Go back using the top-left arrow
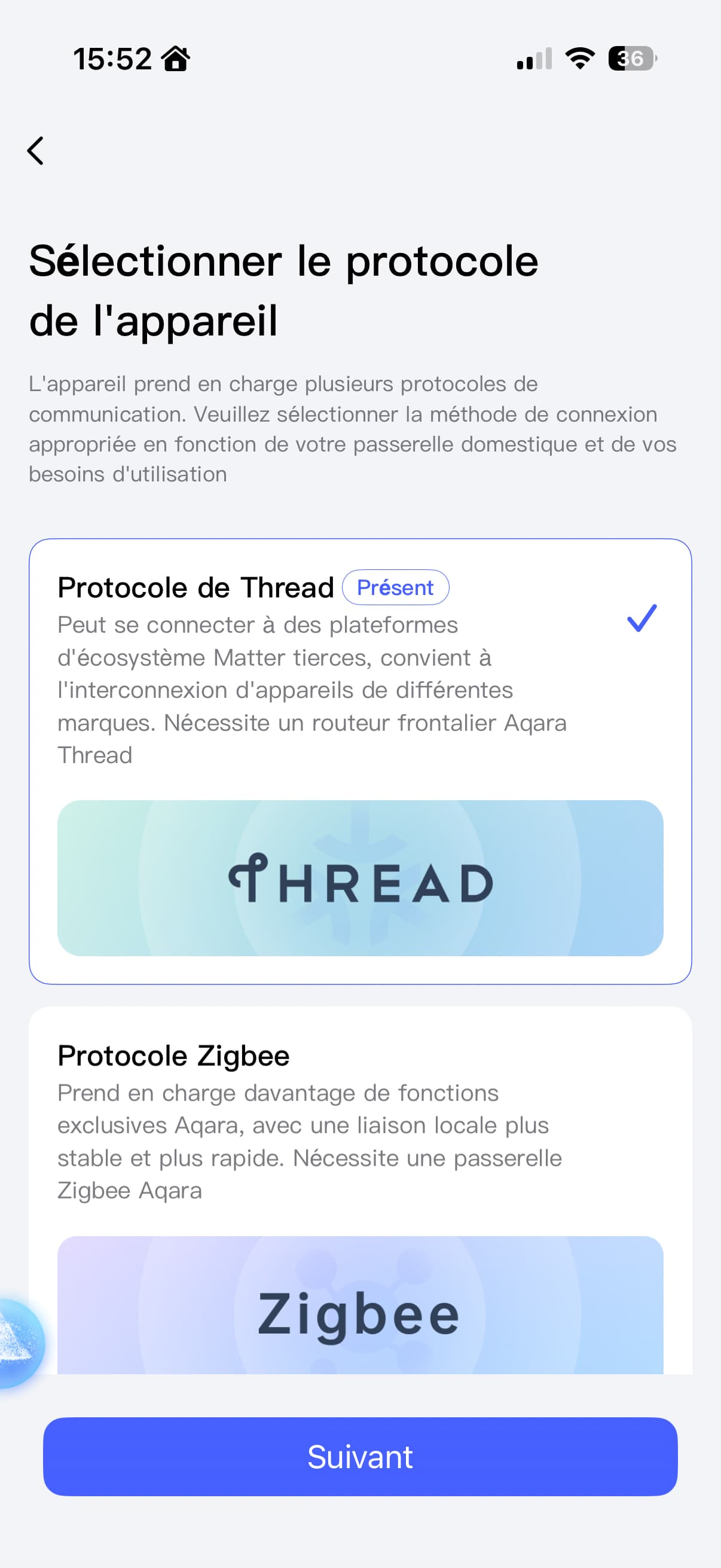This screenshot has height=1568, width=721. pyautogui.click(x=36, y=150)
